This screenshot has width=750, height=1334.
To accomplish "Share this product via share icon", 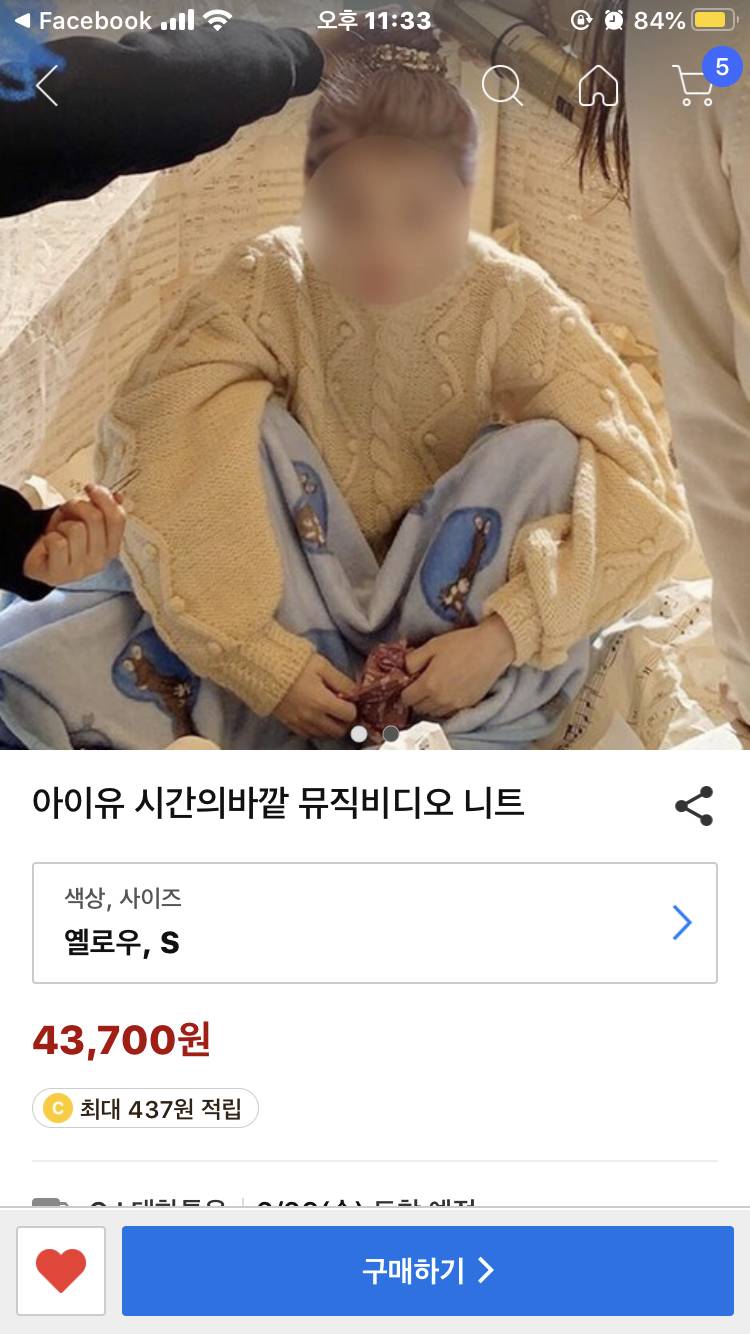I will 694,806.
